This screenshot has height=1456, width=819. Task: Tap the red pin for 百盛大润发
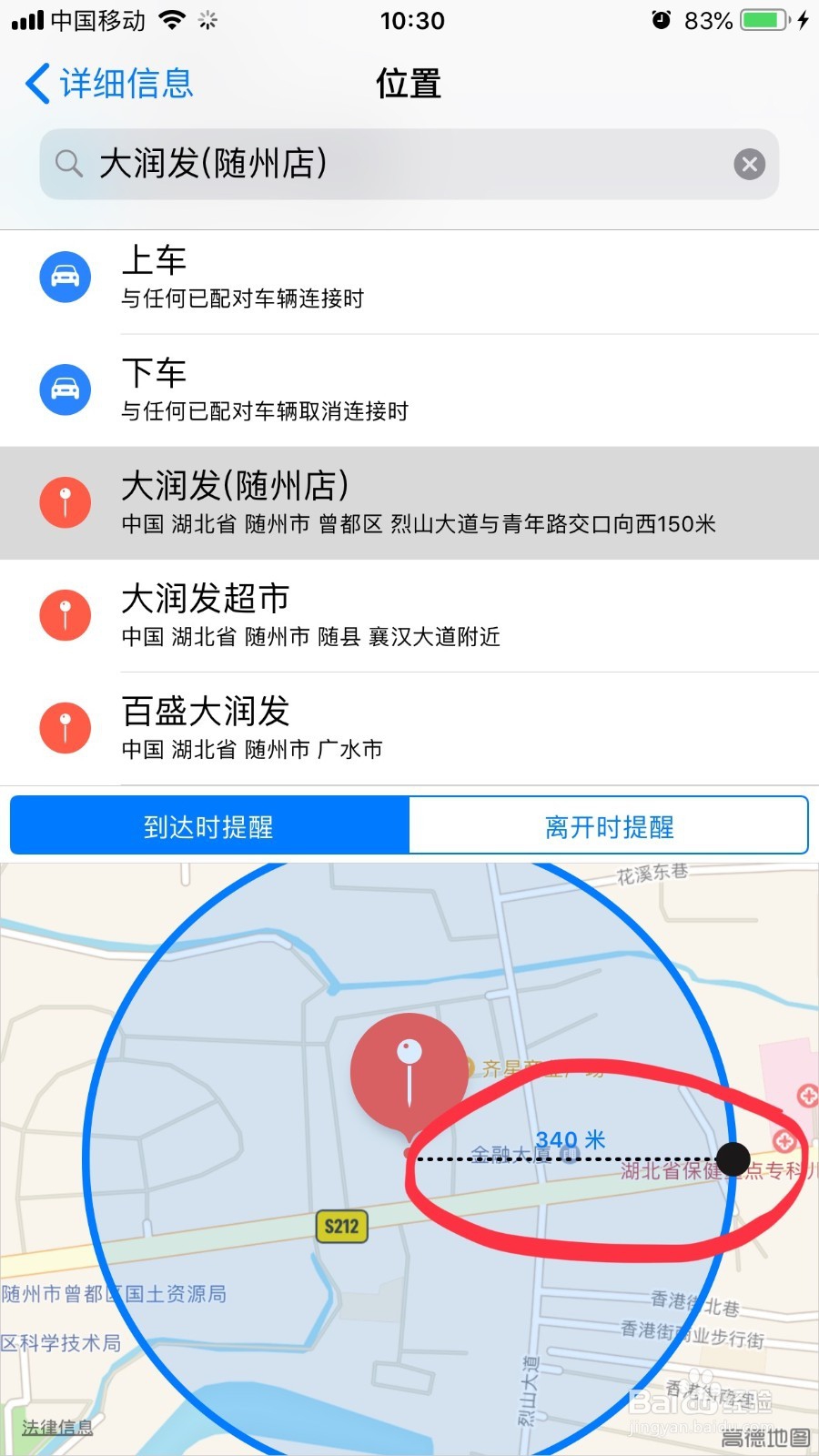click(65, 728)
